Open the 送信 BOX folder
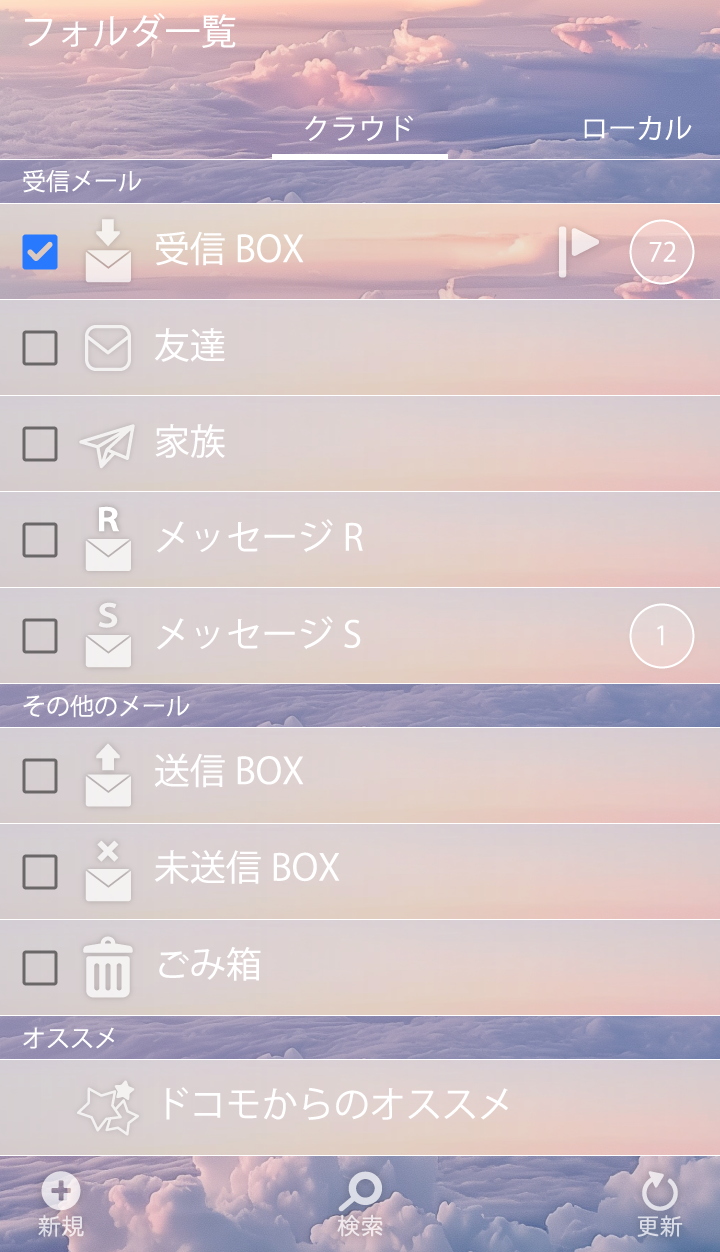The height and width of the screenshot is (1252, 720). tap(230, 772)
